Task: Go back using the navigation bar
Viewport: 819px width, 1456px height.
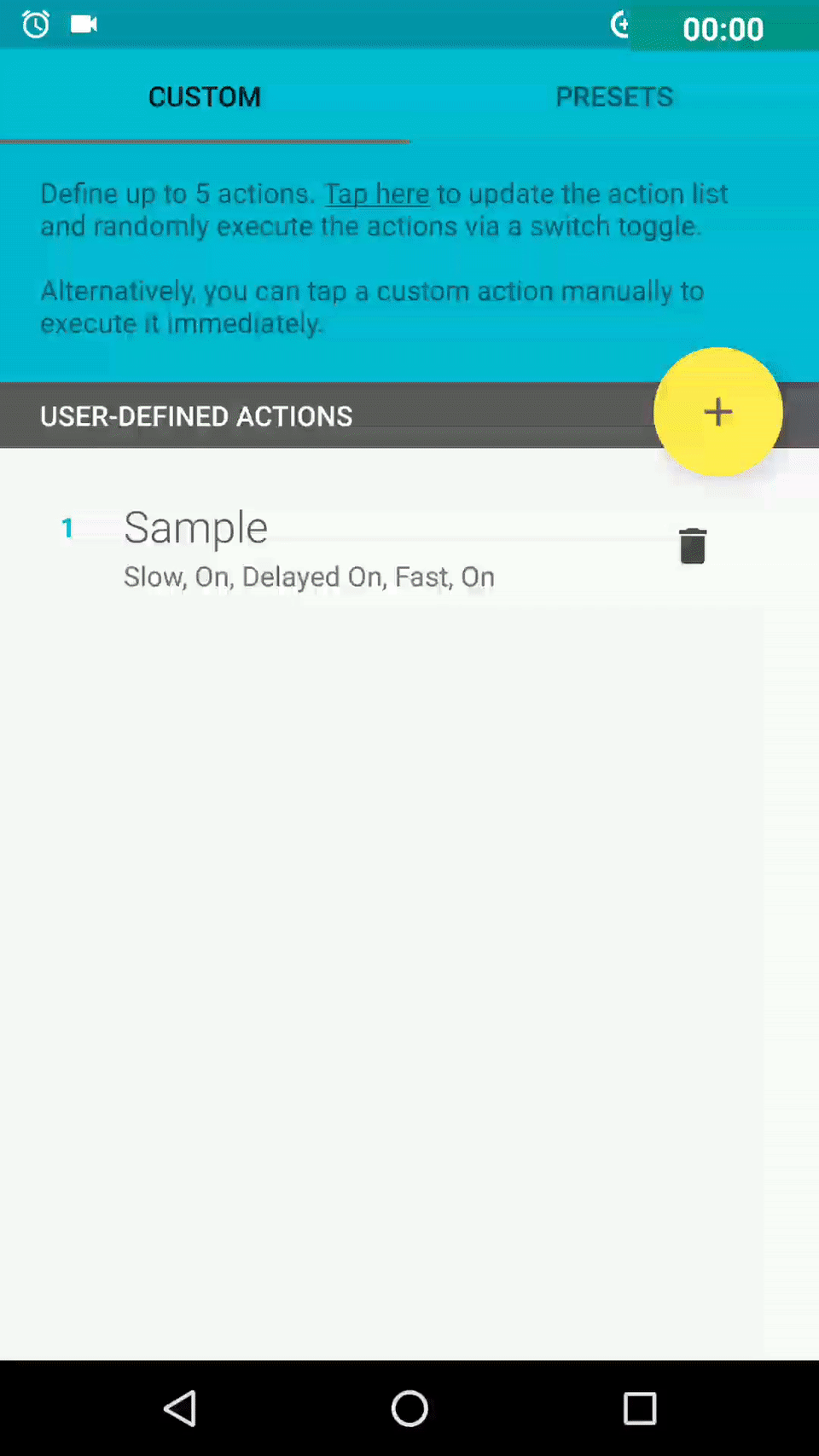Action: pyautogui.click(x=180, y=1408)
